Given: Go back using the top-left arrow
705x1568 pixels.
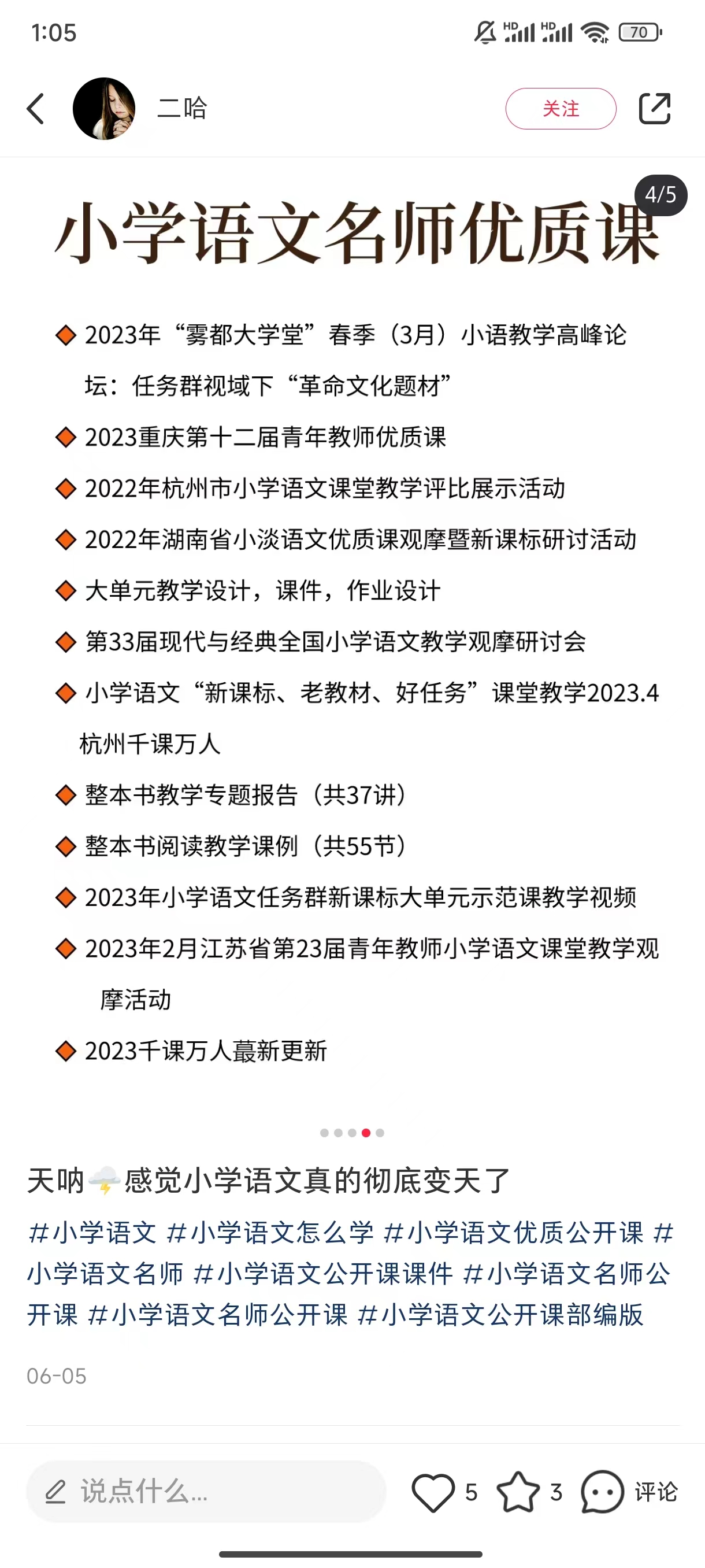Looking at the screenshot, I should [x=36, y=109].
